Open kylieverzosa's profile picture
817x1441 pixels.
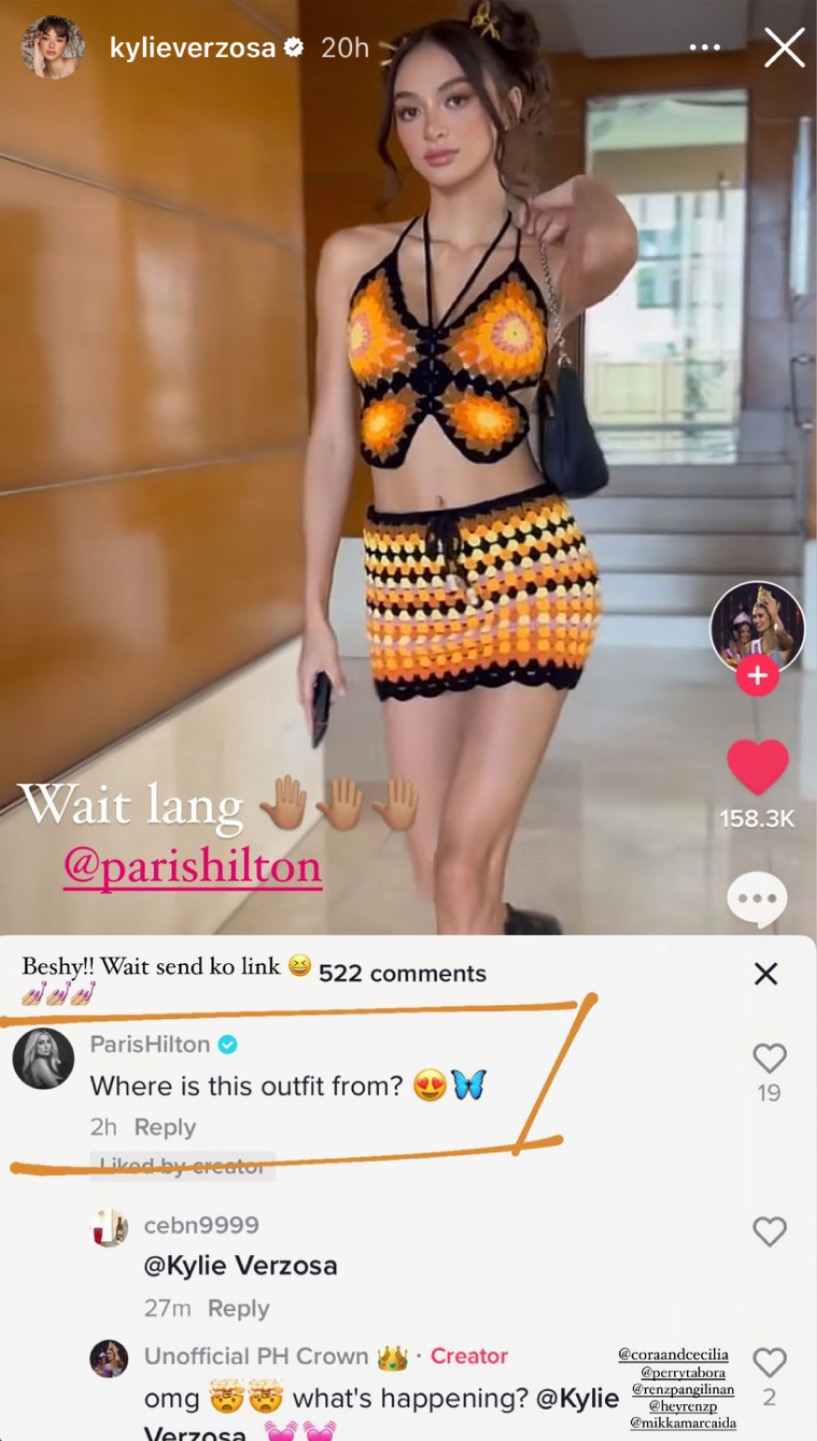point(52,47)
